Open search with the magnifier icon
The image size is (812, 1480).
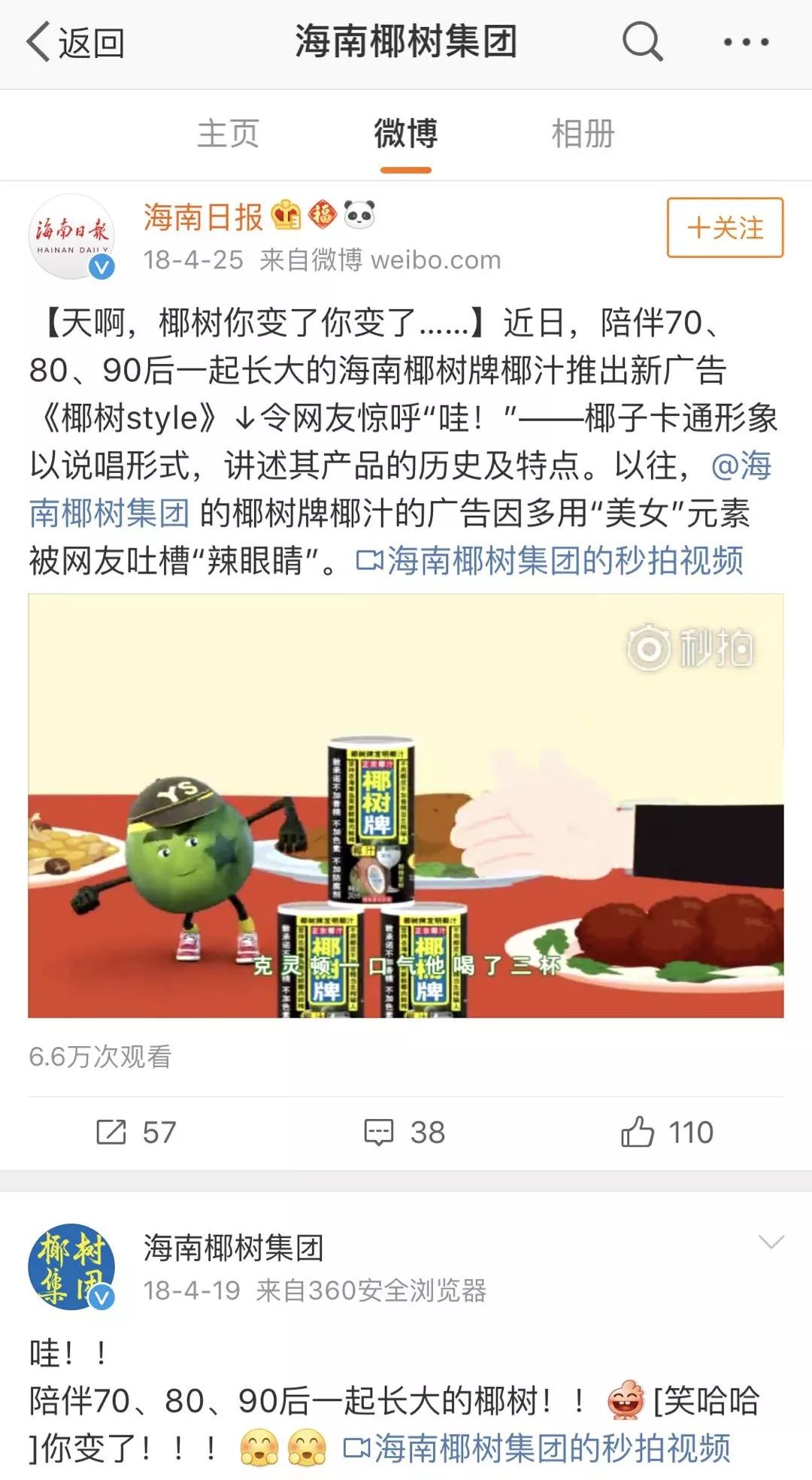coord(640,43)
